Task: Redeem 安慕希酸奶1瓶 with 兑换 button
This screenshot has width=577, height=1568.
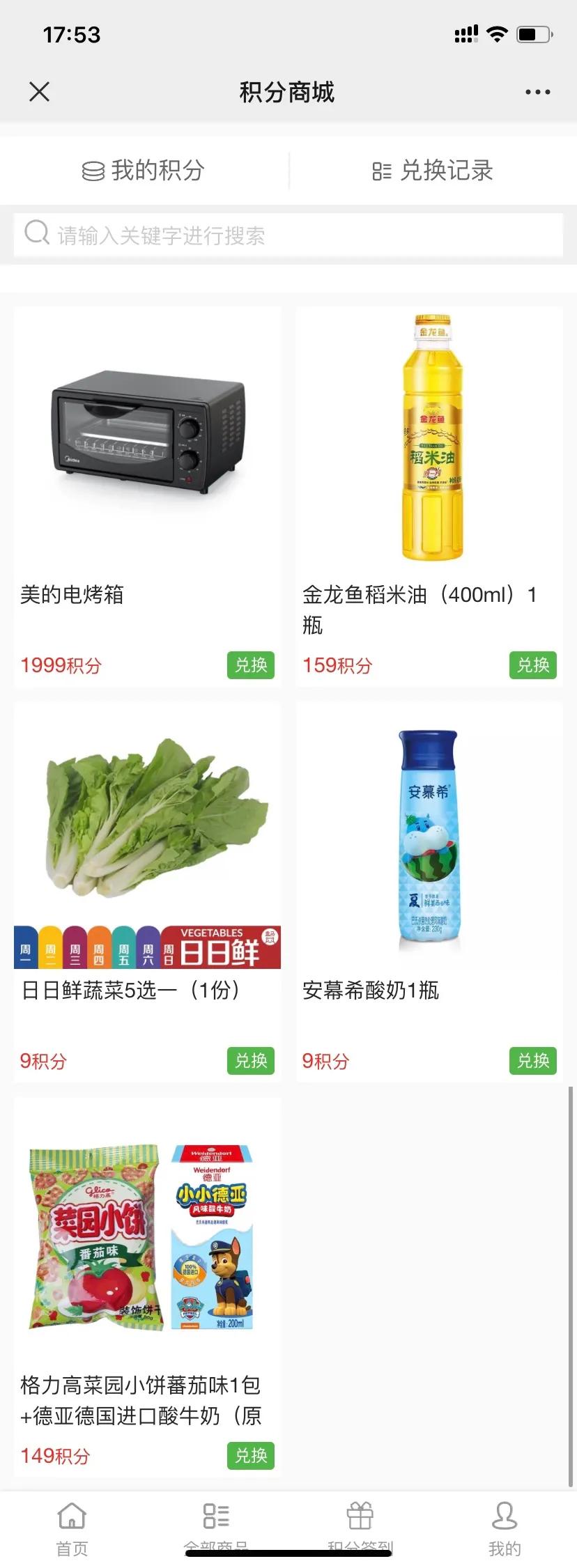Action: click(x=533, y=1061)
